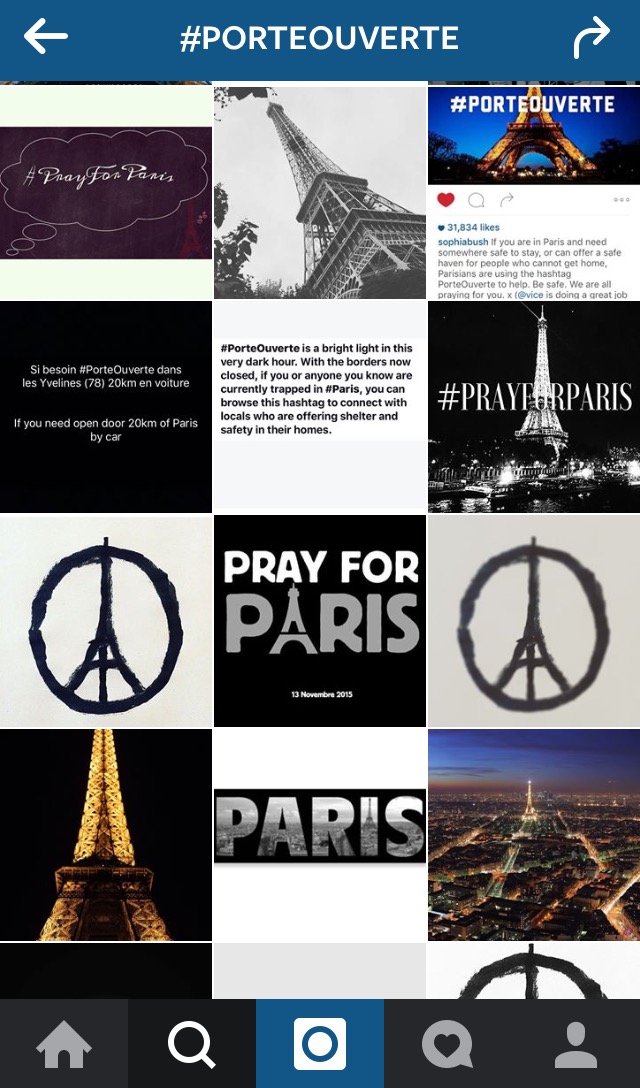Switch to the search tab

(x=191, y=1044)
